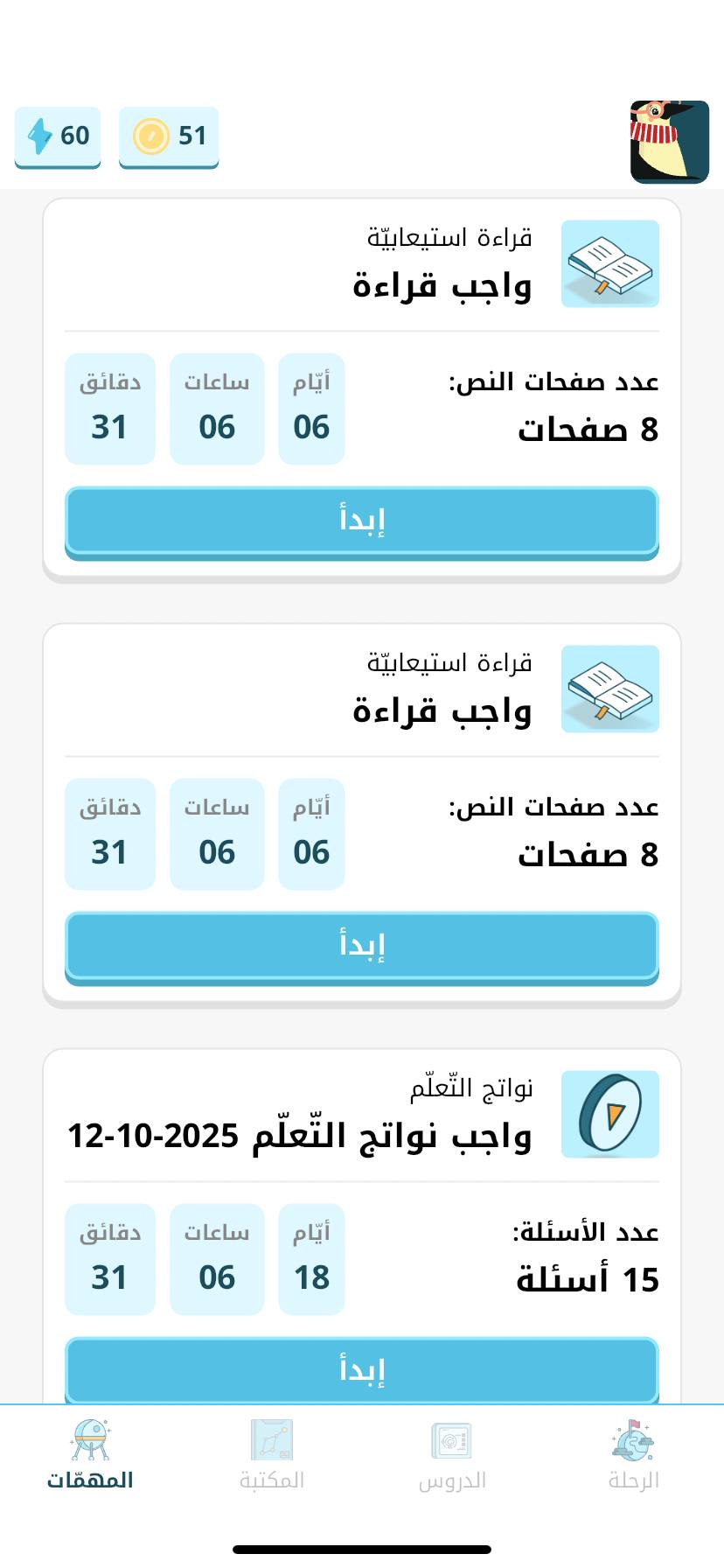Open the penguin profile avatar

point(669,142)
